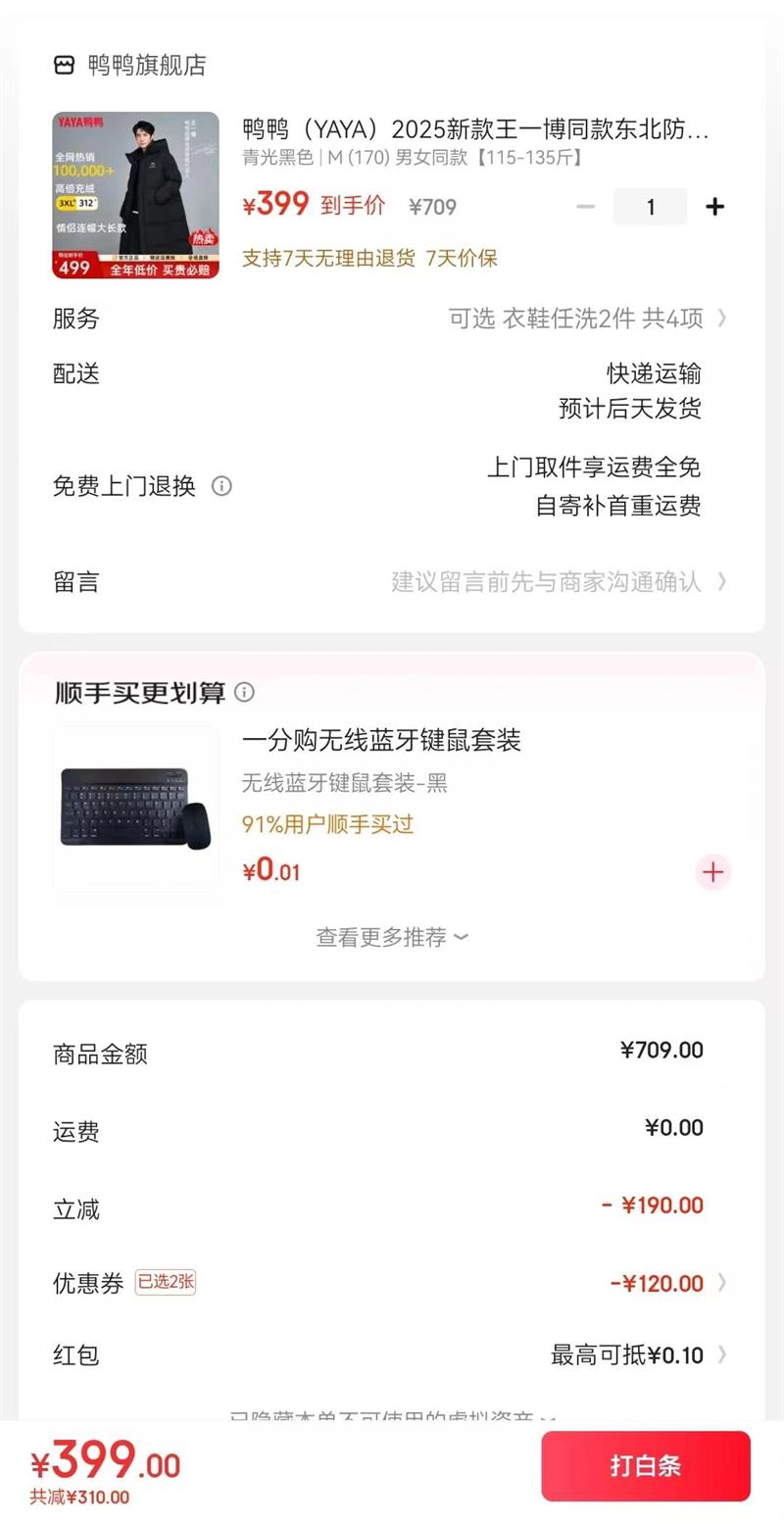Open the keyboard and mouse set thumbnail
The image size is (784, 1524).
(135, 809)
